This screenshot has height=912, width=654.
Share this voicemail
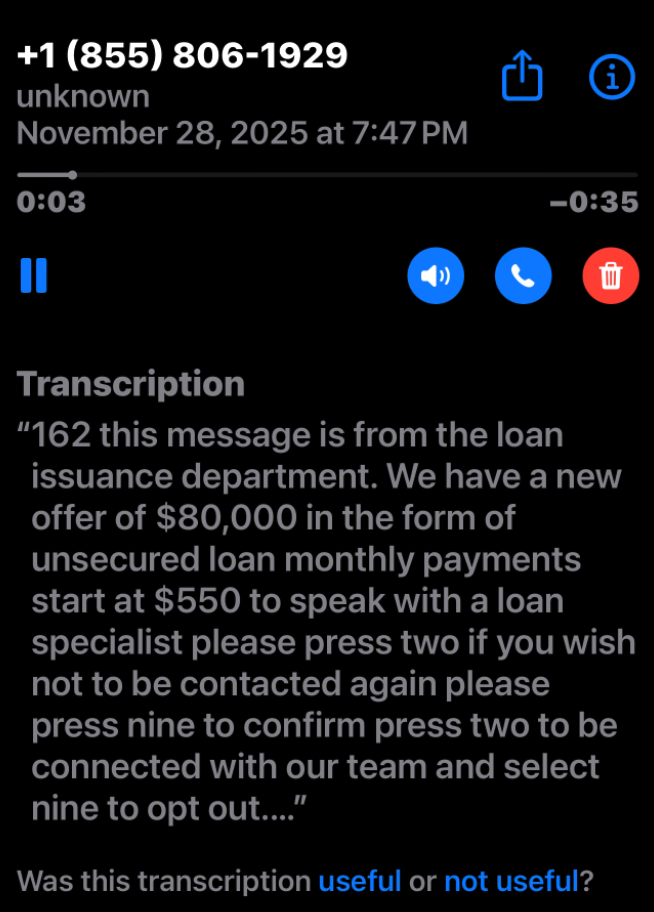pos(521,77)
